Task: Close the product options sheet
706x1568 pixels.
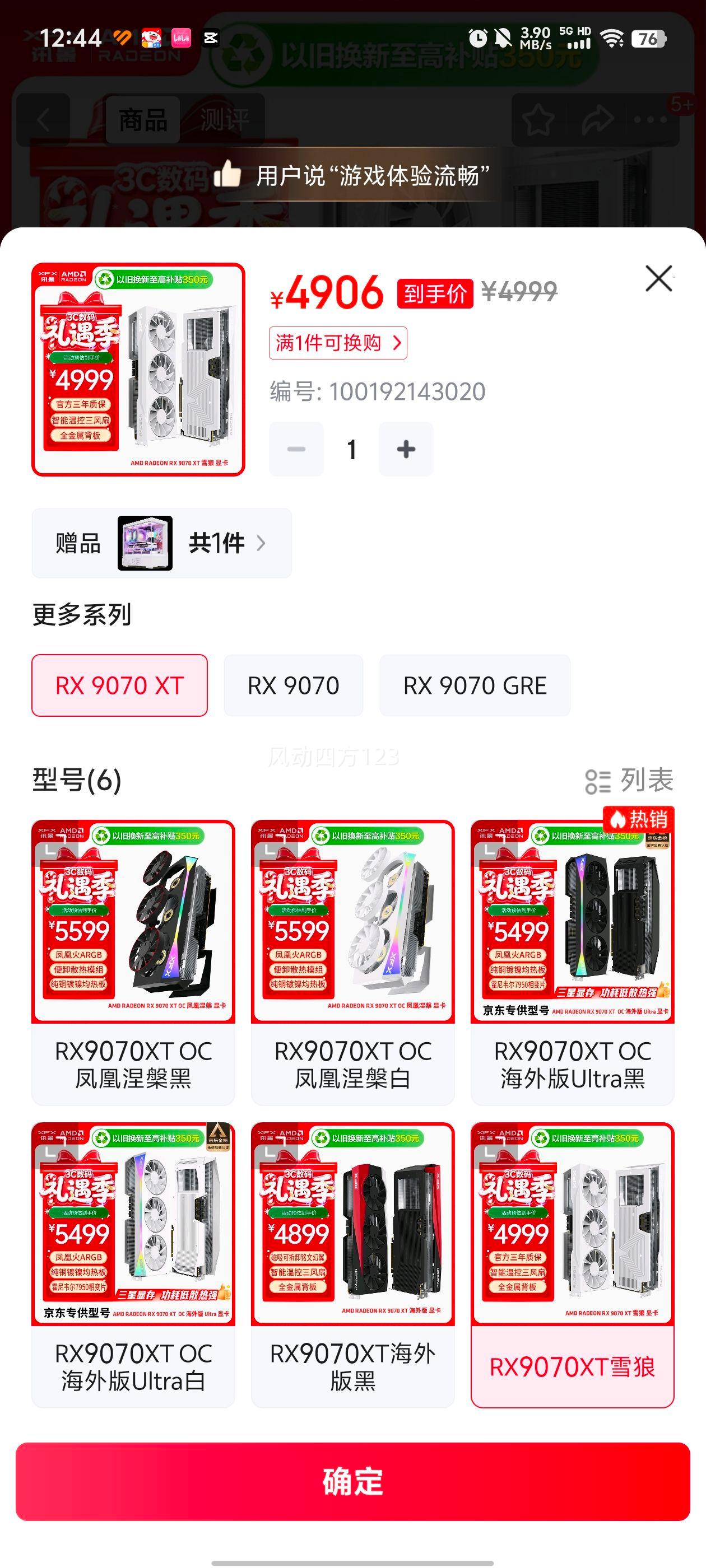Action: coord(658,279)
